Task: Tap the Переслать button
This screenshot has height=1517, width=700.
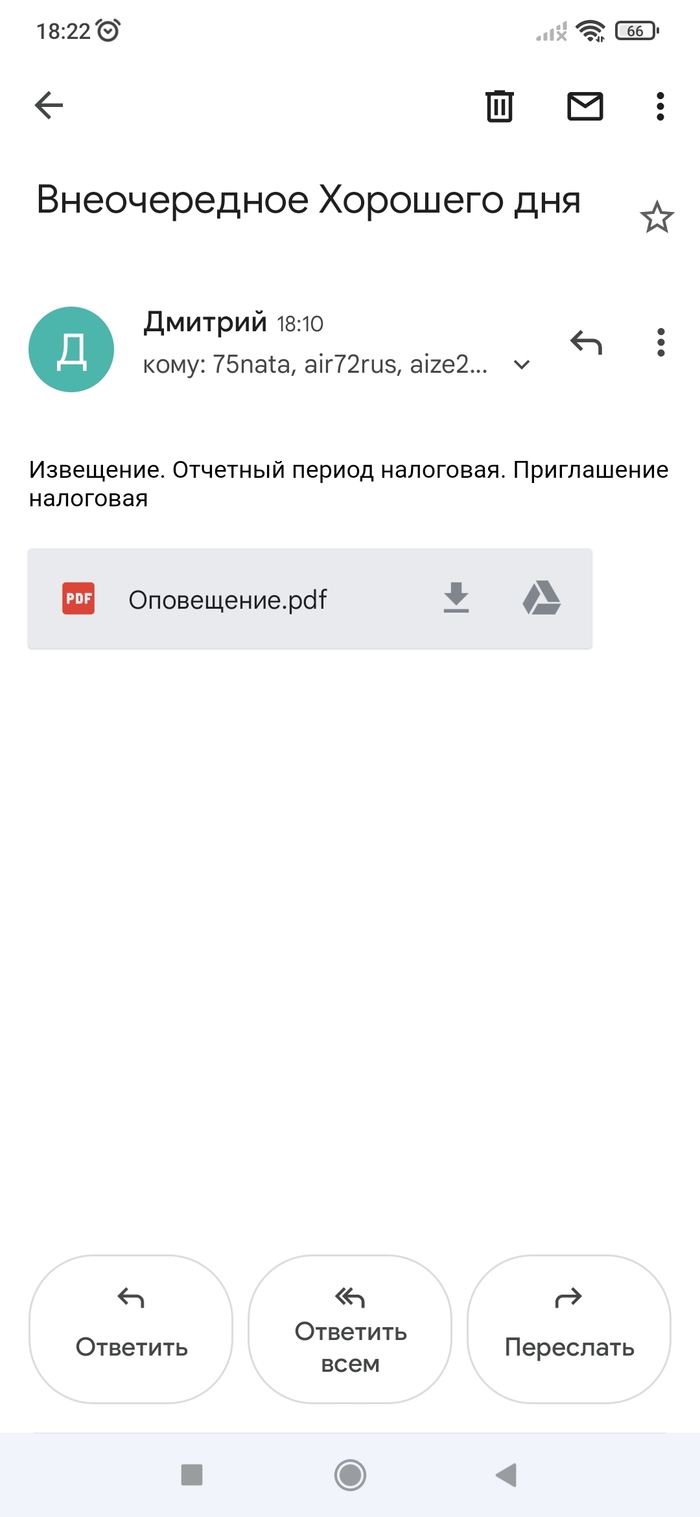Action: tap(568, 1329)
